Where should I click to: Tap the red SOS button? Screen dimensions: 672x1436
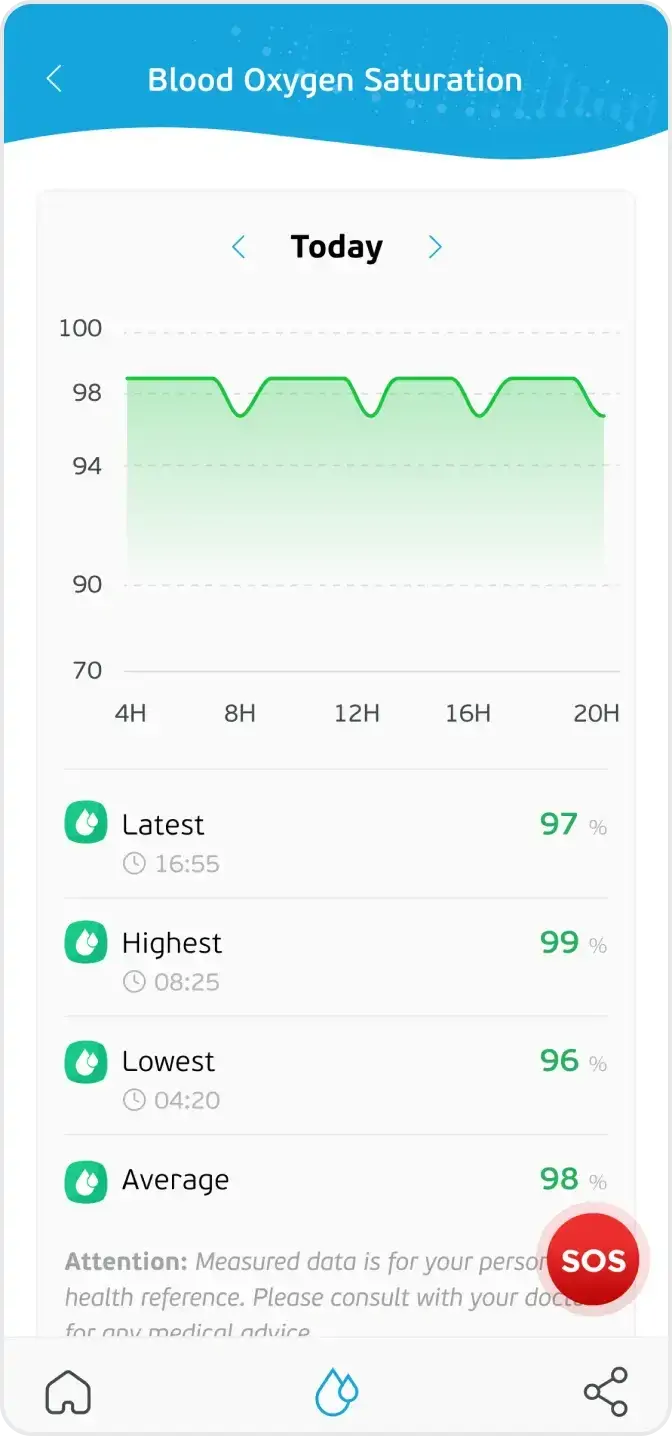click(x=593, y=1260)
